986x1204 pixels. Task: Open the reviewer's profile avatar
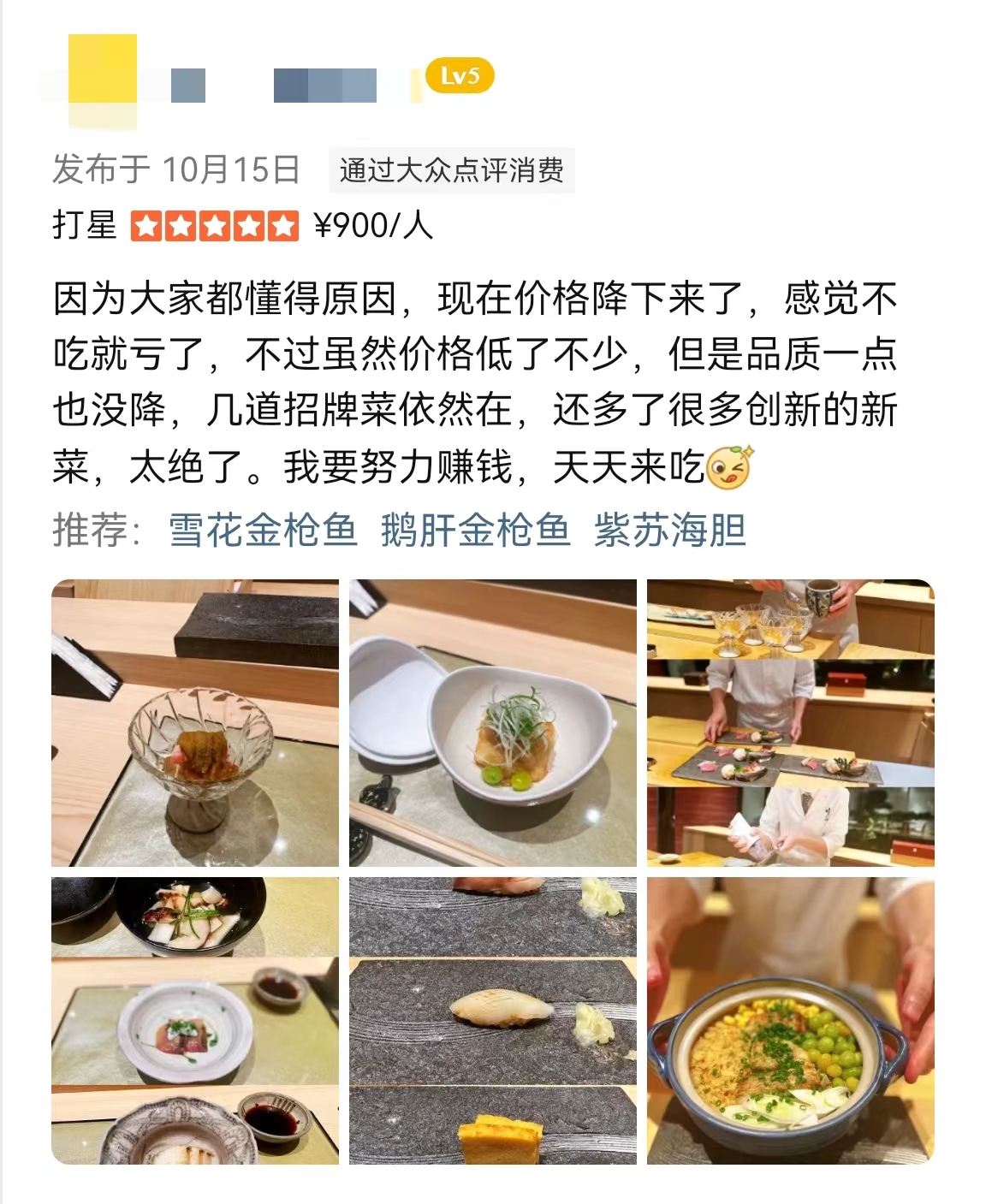[102, 80]
